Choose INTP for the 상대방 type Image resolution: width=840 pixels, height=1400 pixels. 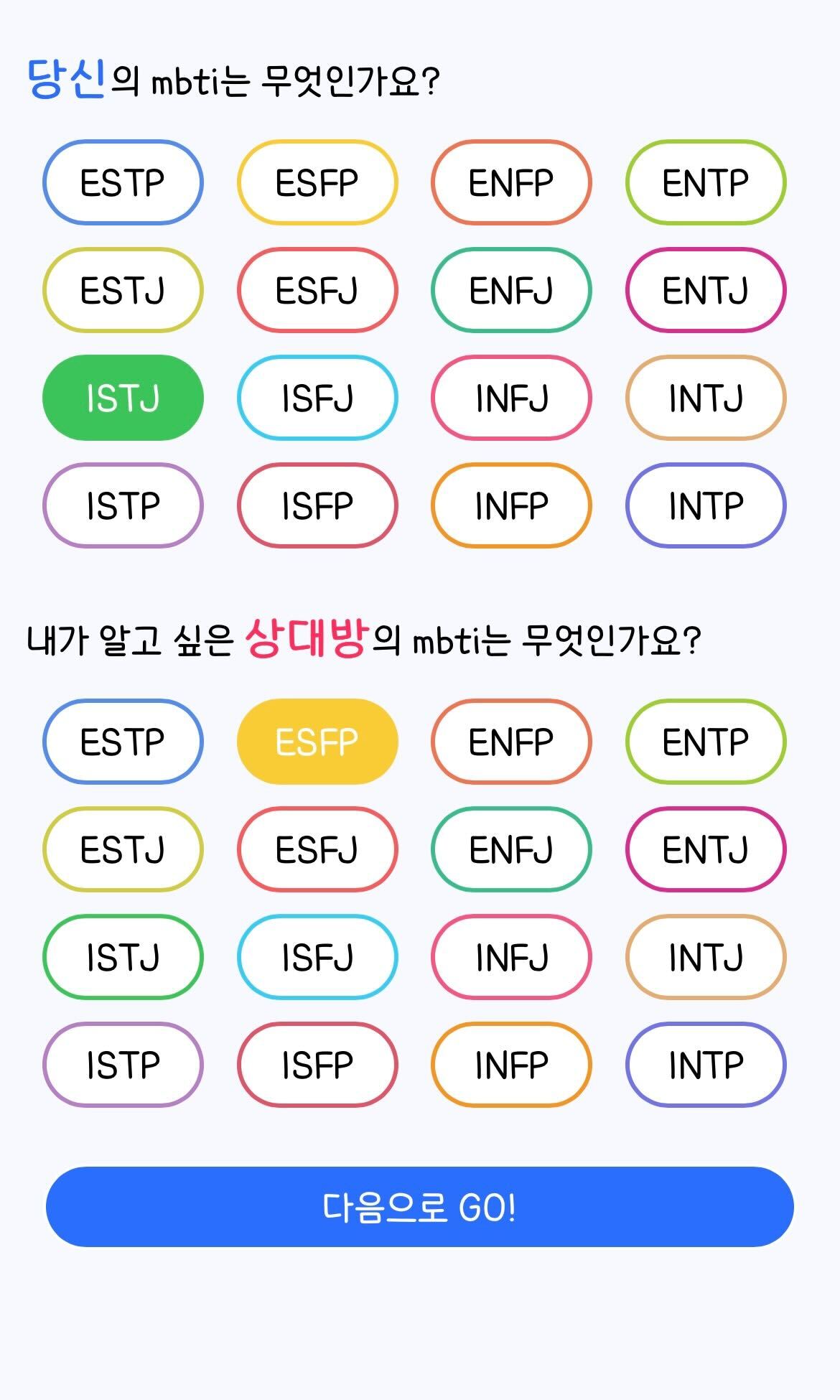point(706,1065)
